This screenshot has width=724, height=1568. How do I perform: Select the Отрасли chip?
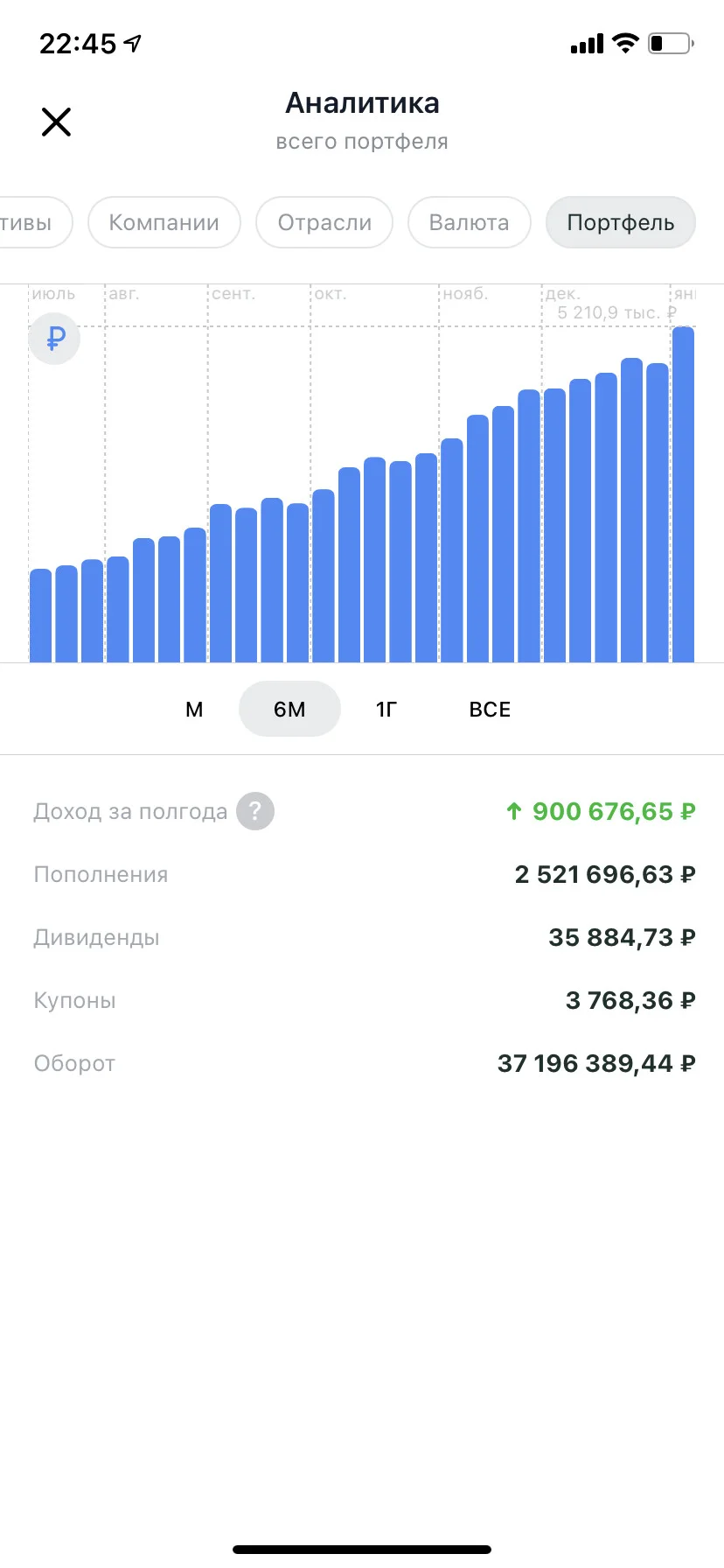tap(324, 222)
